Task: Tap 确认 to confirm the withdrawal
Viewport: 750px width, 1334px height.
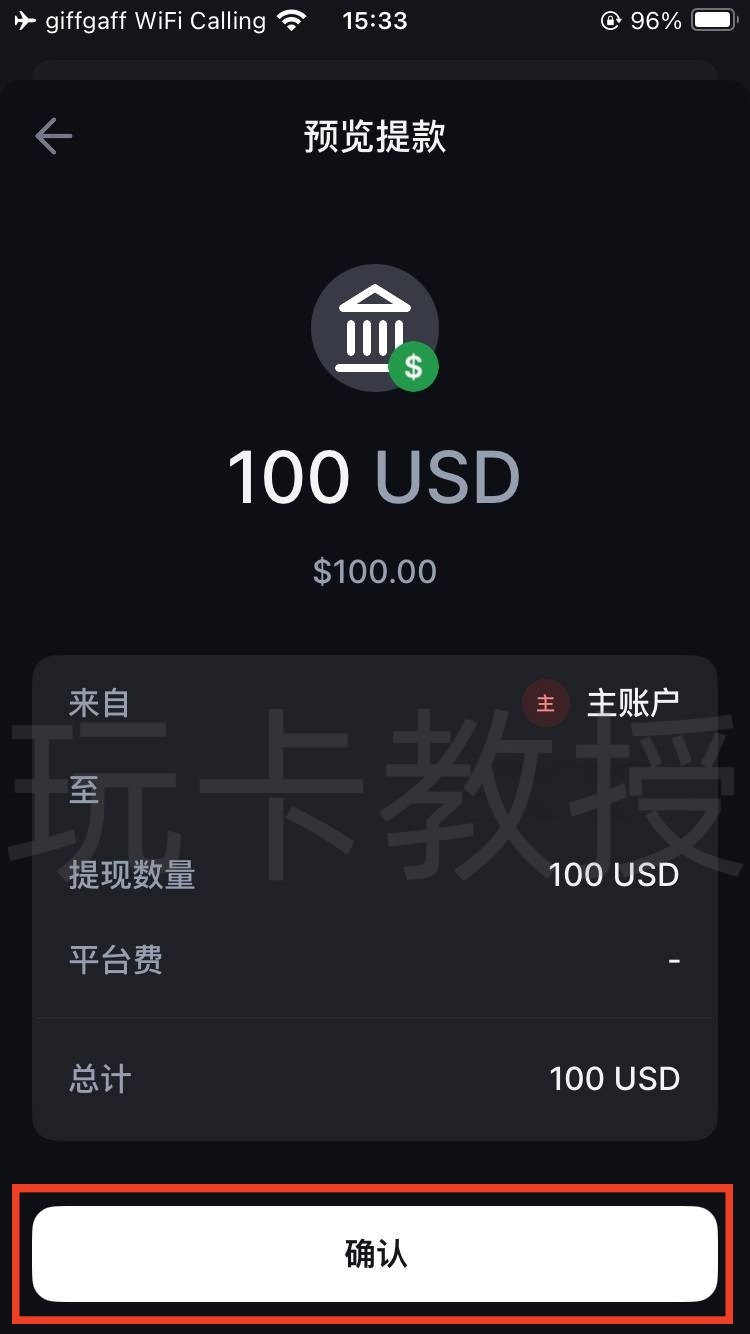Action: point(375,1253)
